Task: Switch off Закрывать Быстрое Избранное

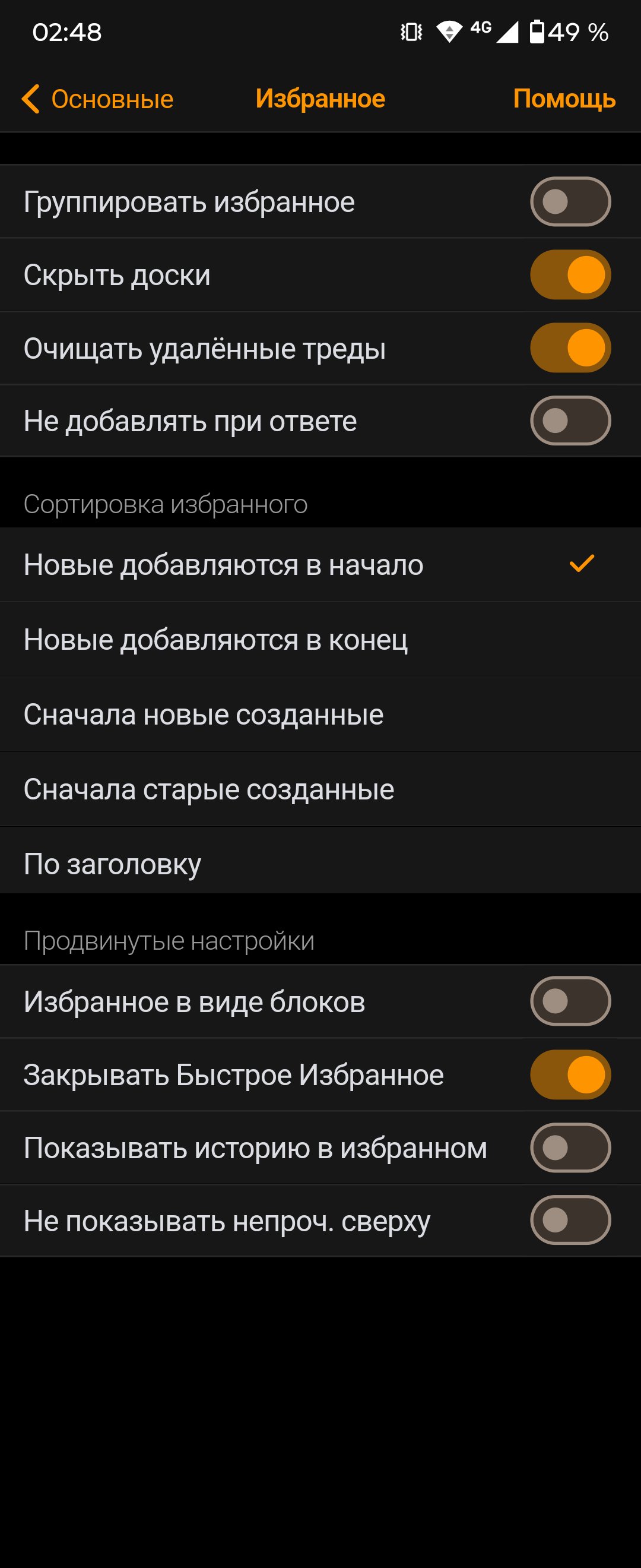Action: pyautogui.click(x=570, y=1074)
